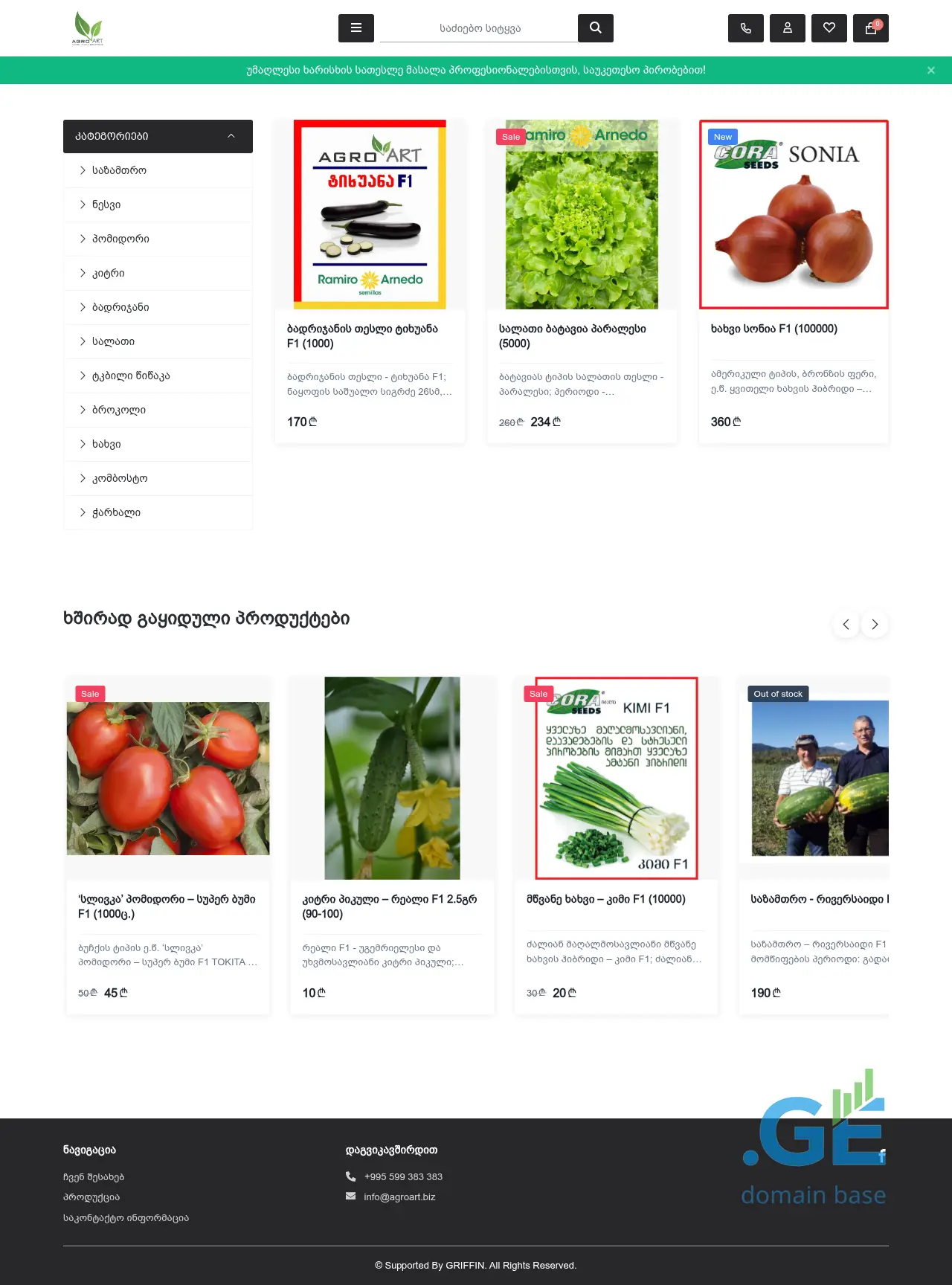Open the საზამთრო category

coord(119,170)
